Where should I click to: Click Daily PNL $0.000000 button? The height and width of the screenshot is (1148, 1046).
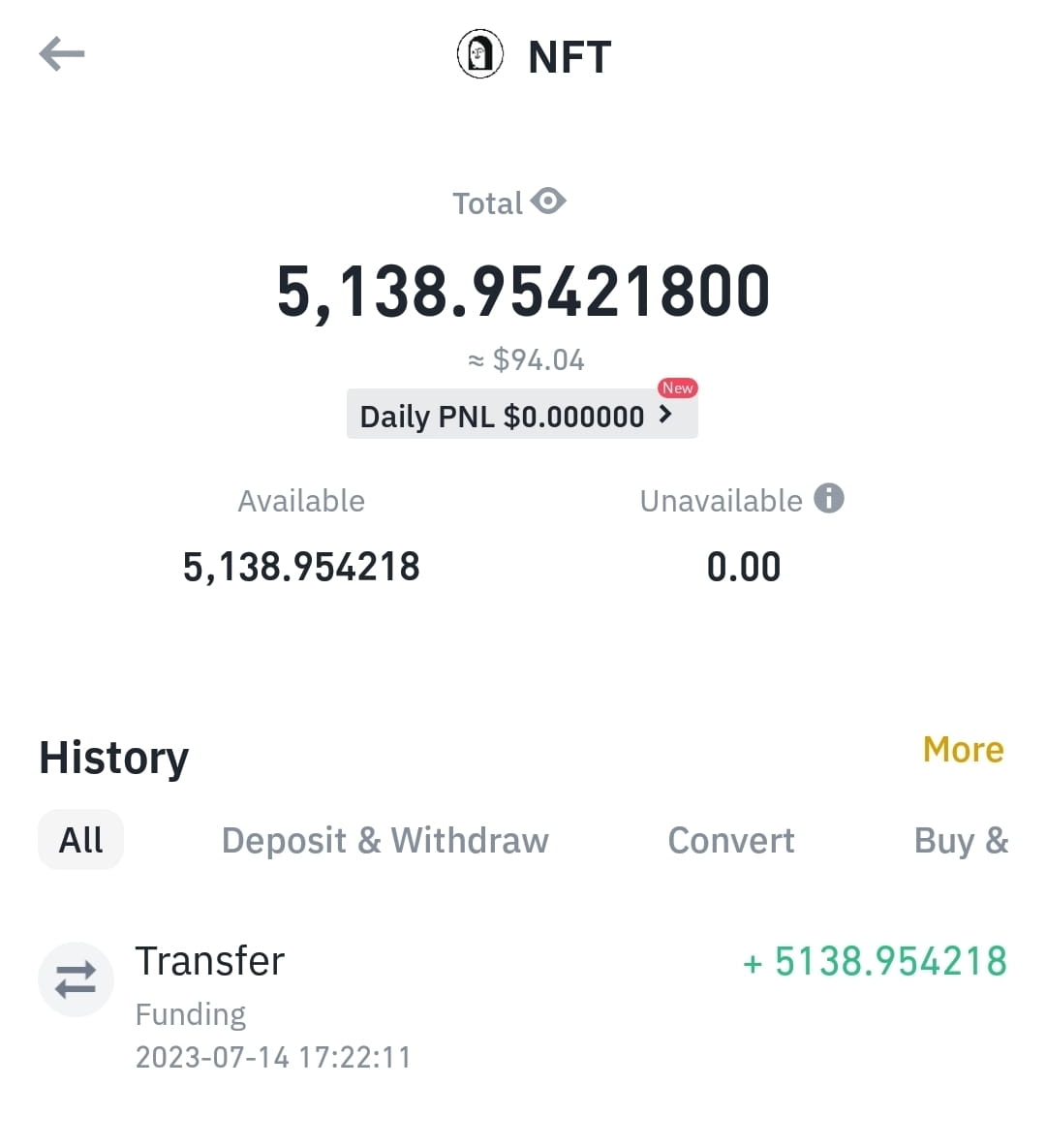click(x=522, y=415)
